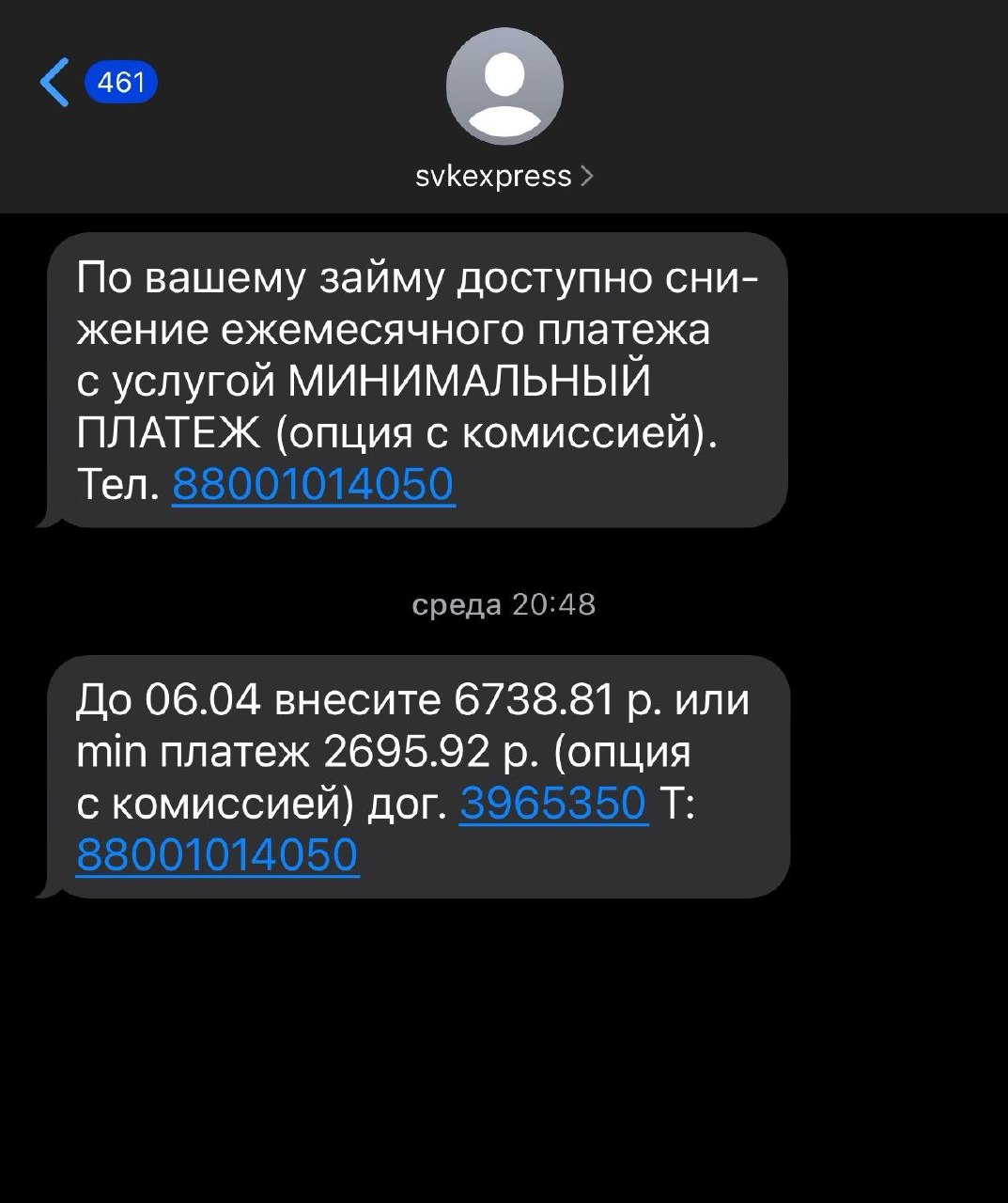Viewport: 1008px width, 1203px height.
Task: Open the contract number 3965350 link
Action: tap(553, 803)
